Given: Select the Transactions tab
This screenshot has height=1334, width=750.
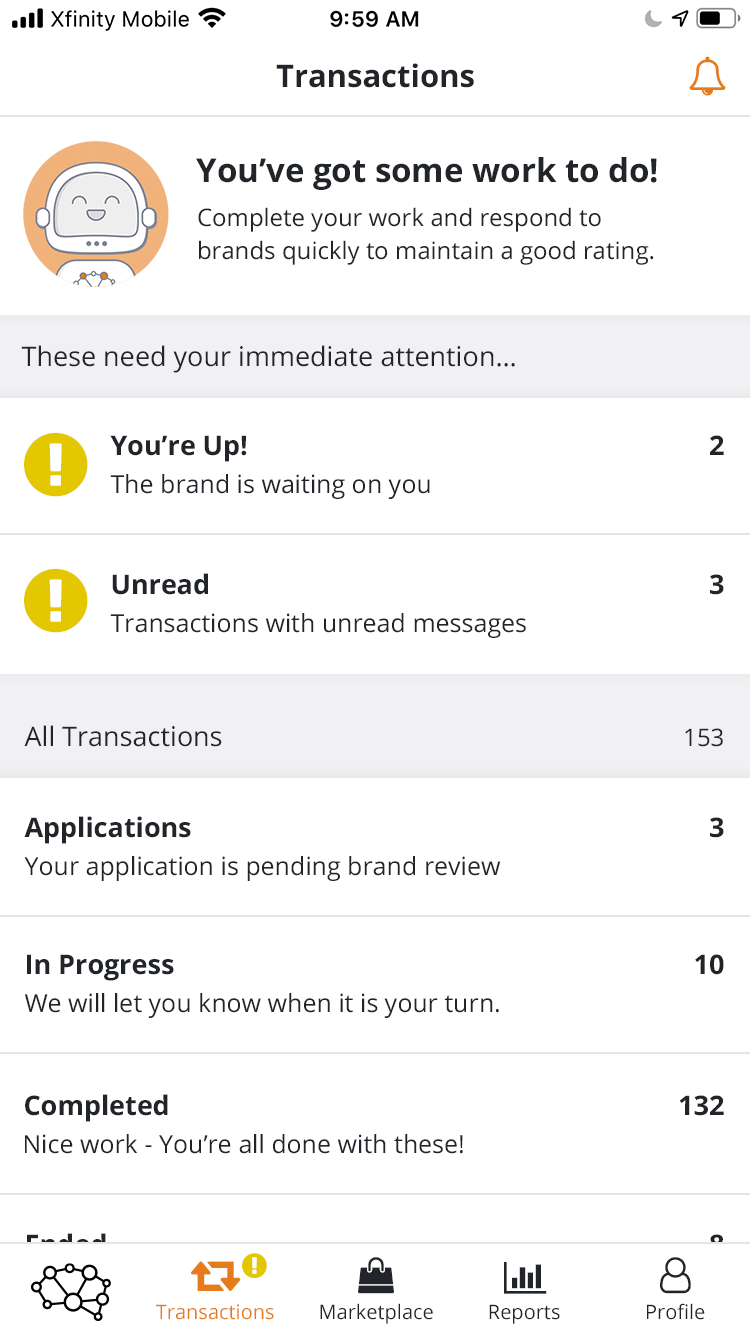Looking at the screenshot, I should click(215, 1290).
